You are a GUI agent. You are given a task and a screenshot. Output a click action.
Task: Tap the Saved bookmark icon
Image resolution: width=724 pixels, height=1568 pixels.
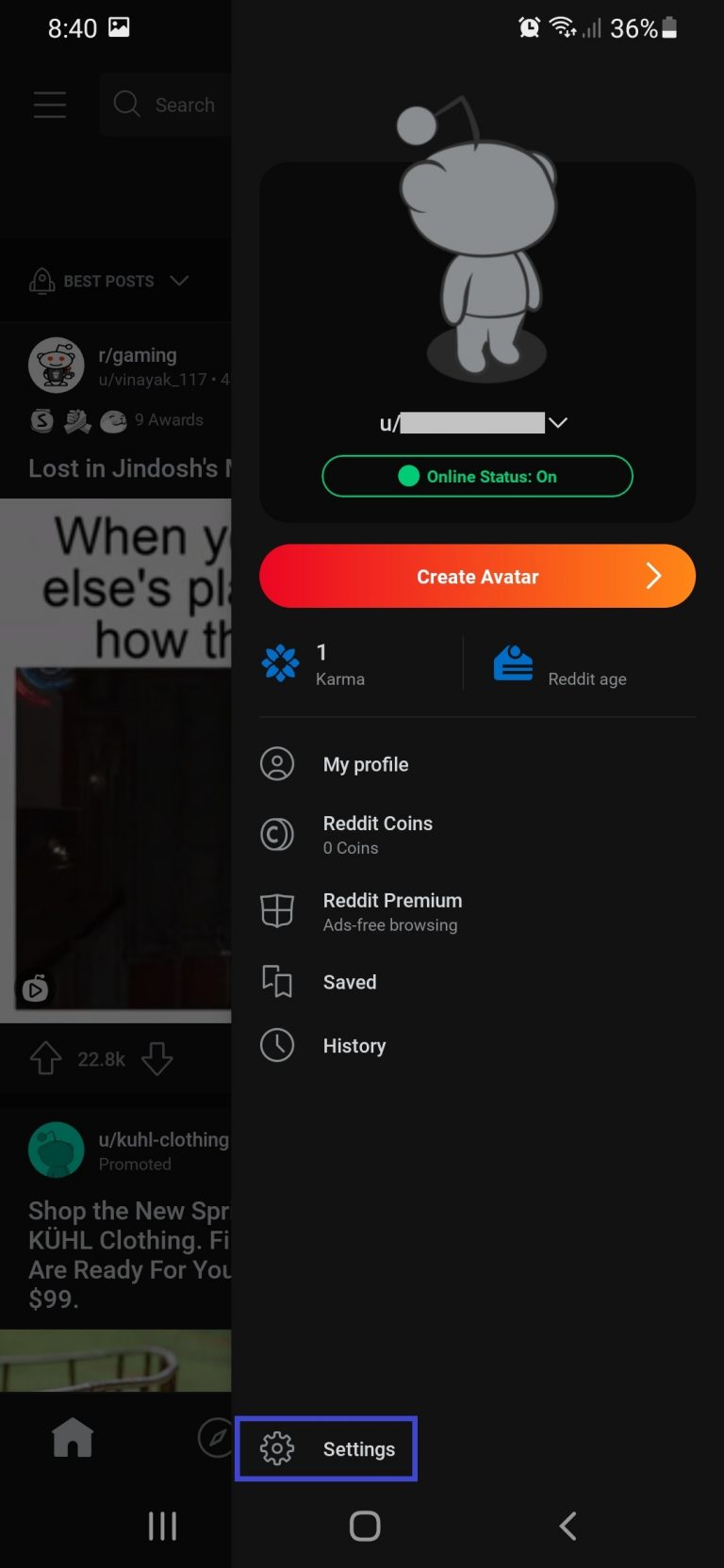pos(276,982)
